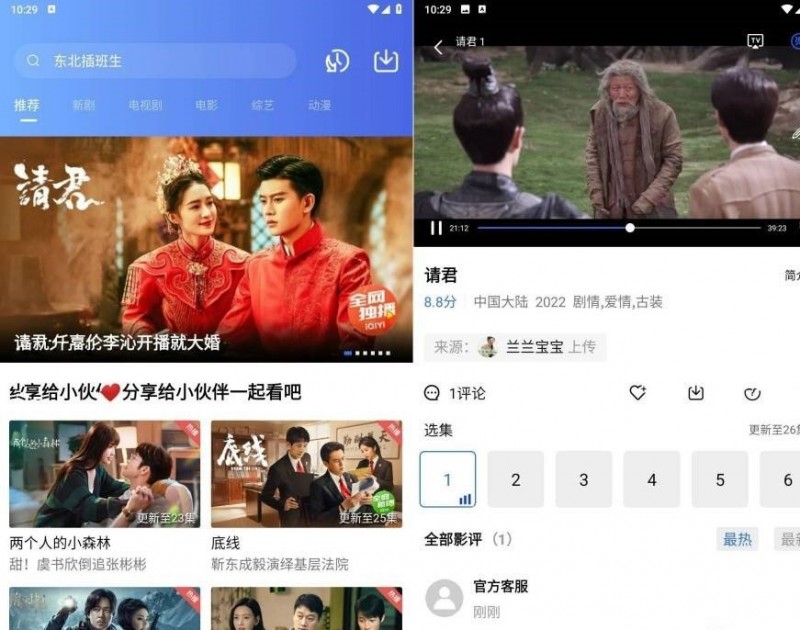Go back from the 请君 video player
This screenshot has height=630, width=800.
coord(438,46)
